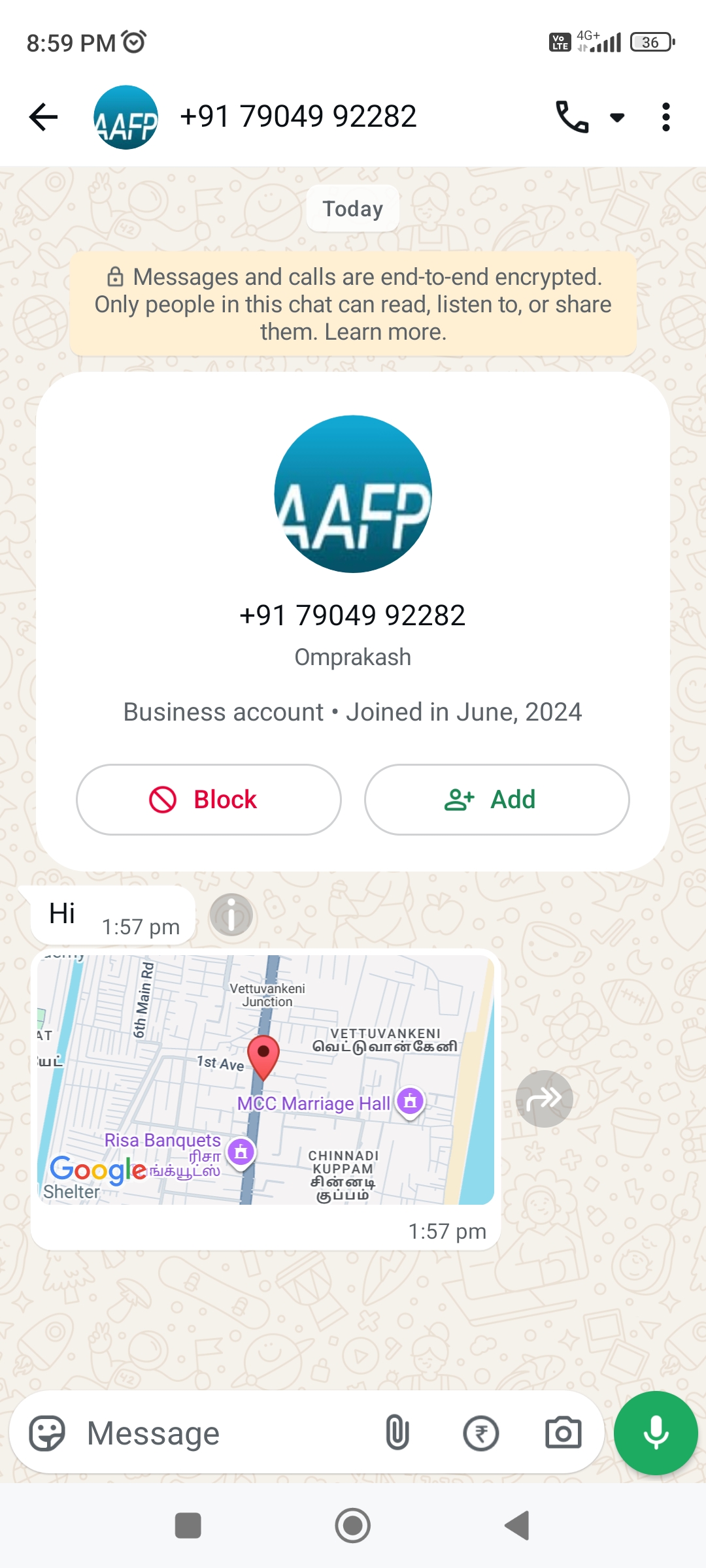
Task: Open the three-dot overflow menu
Action: pyautogui.click(x=665, y=118)
